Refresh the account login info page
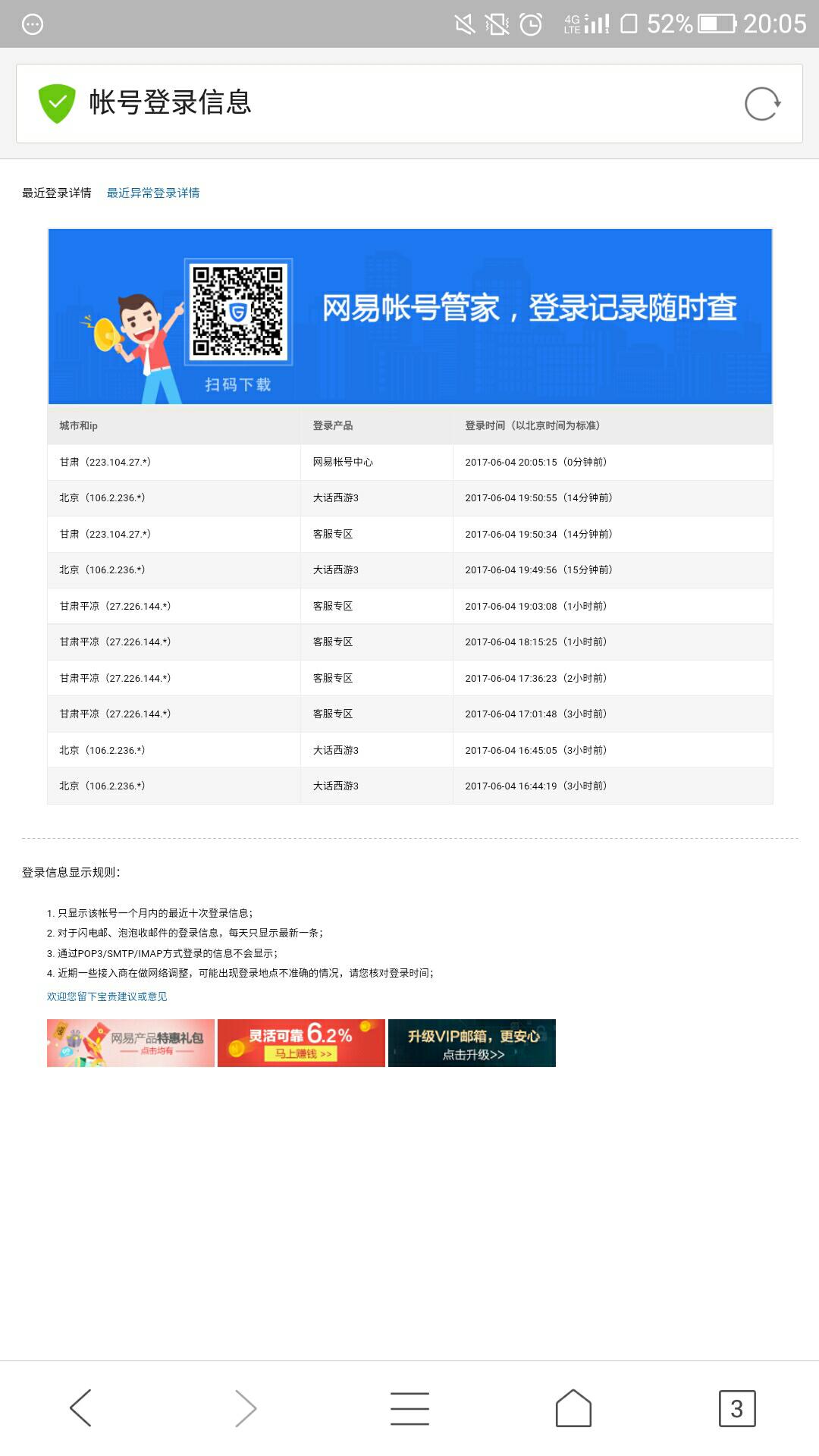819x1456 pixels. click(762, 104)
